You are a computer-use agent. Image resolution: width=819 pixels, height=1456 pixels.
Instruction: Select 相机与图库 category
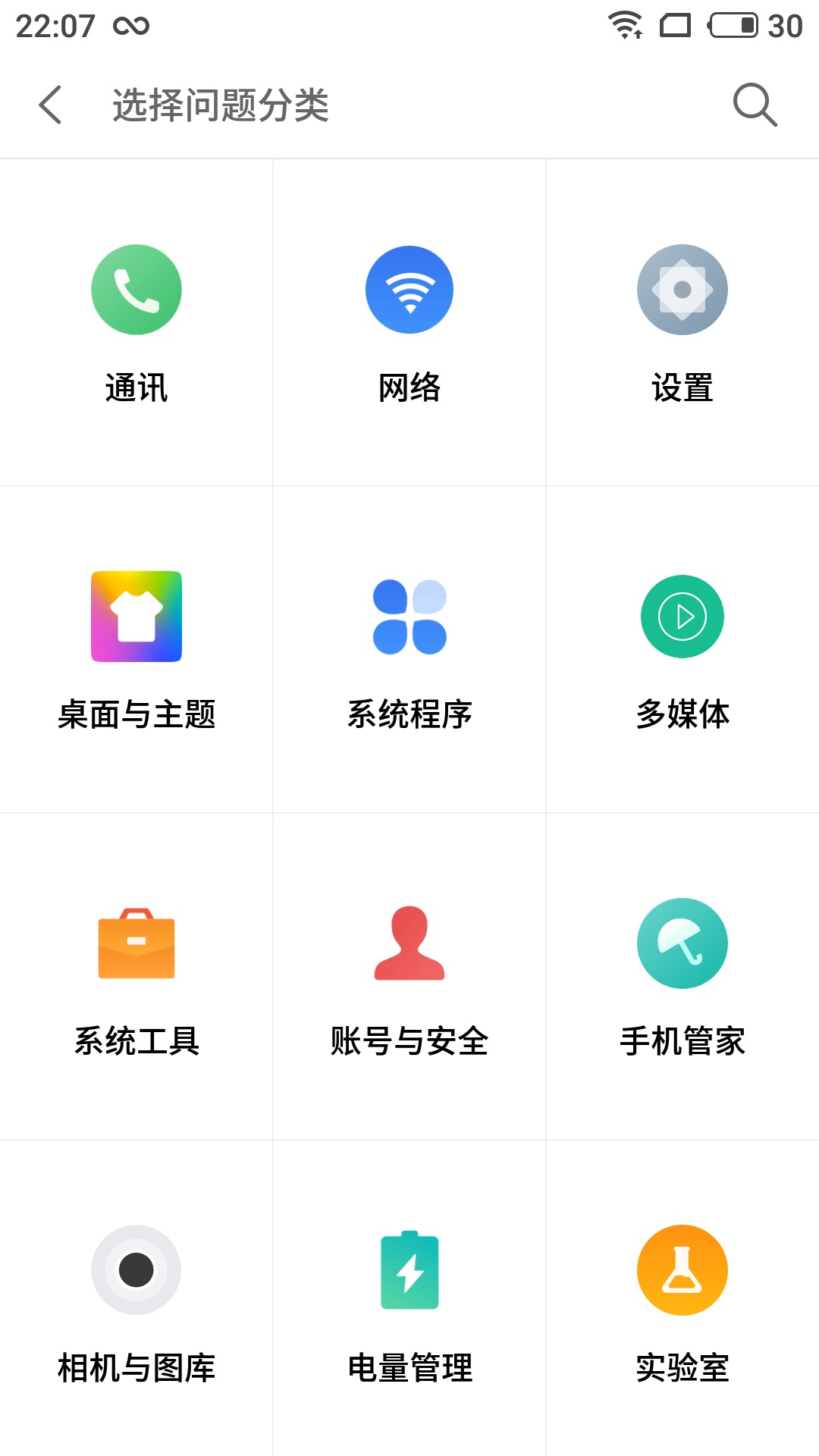(x=136, y=1298)
